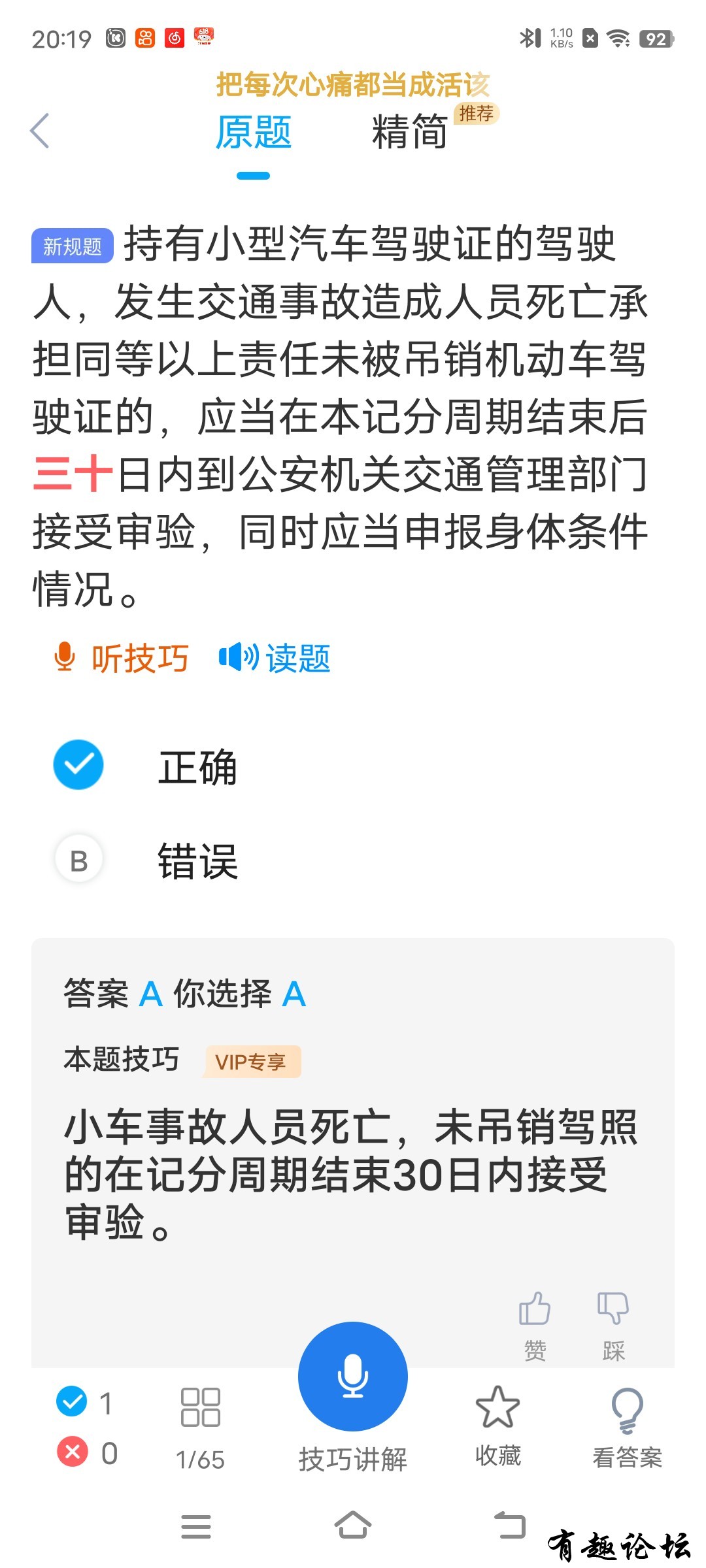Open the VIP专享 badge

[251, 1062]
